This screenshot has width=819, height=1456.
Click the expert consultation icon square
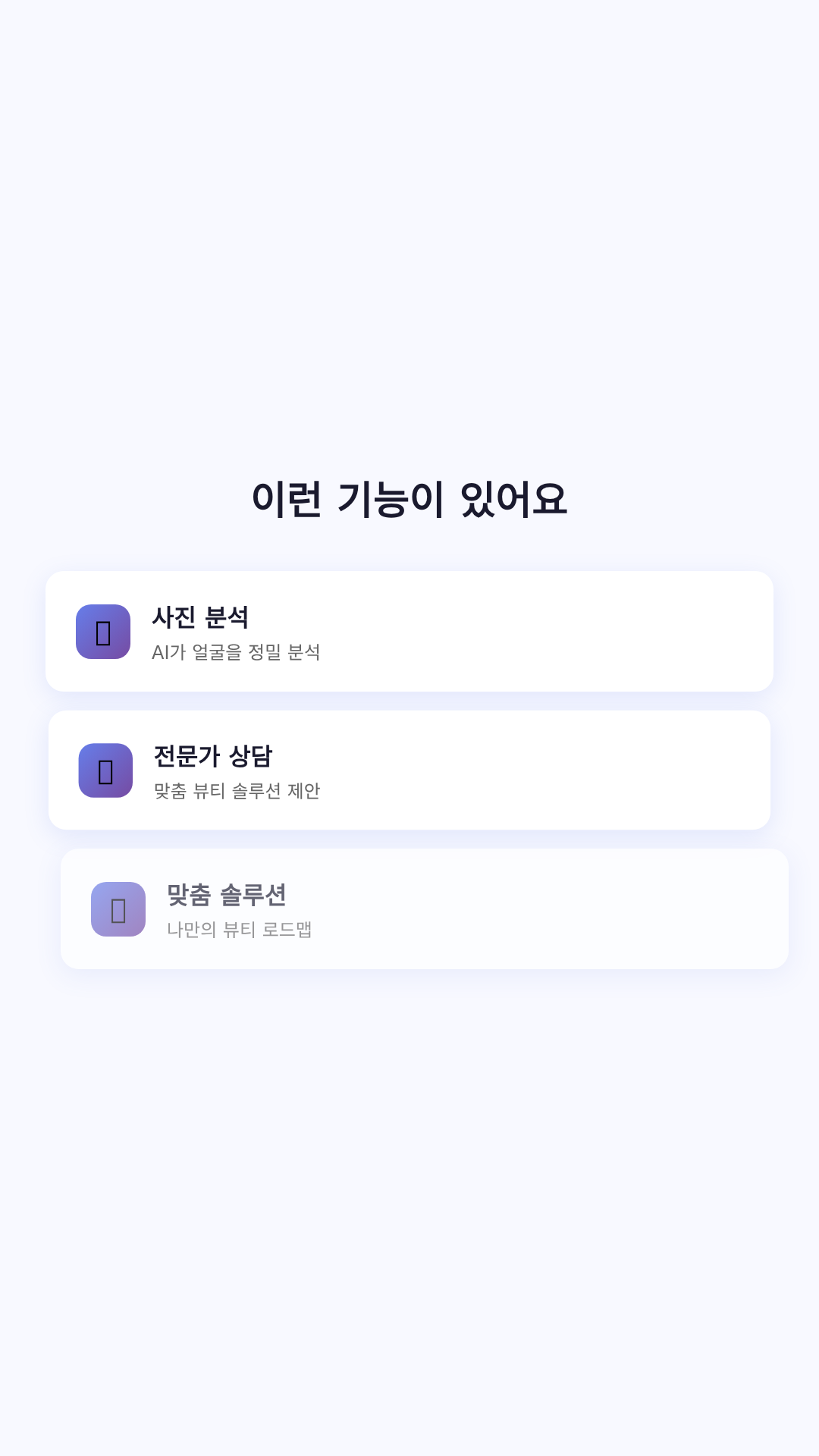[x=104, y=770]
